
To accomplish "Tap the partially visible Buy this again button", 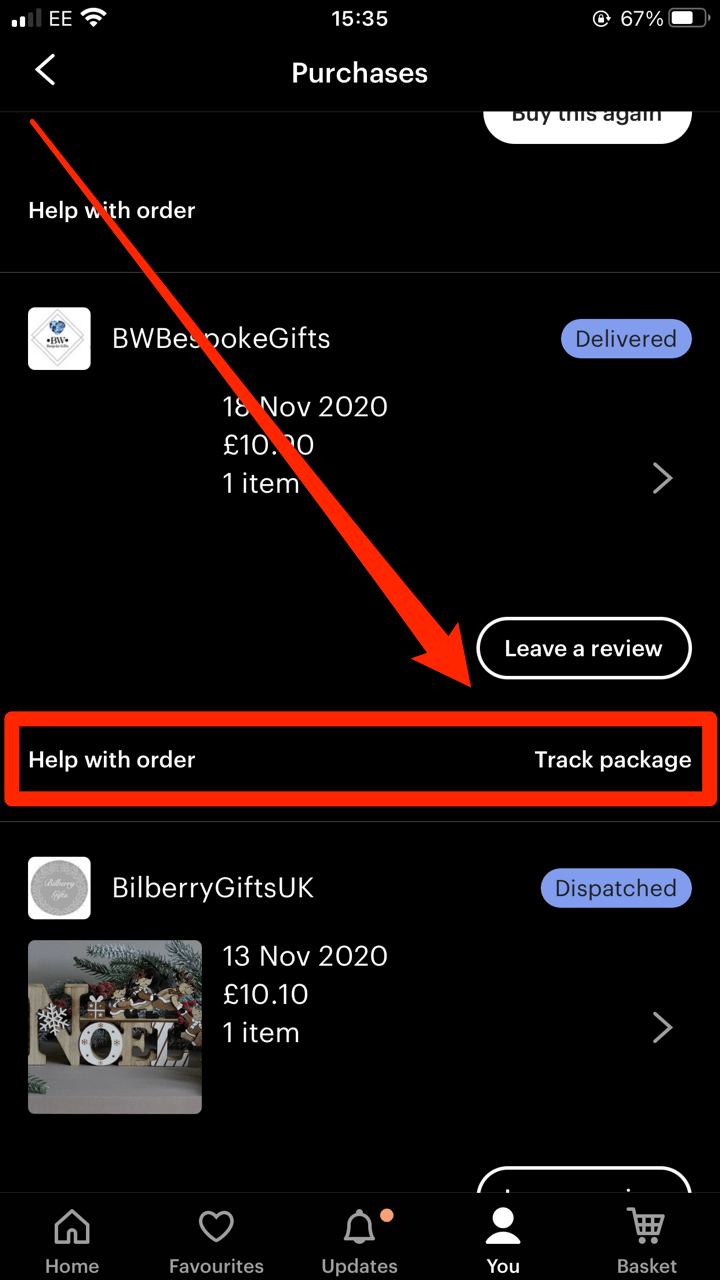I will (x=587, y=123).
